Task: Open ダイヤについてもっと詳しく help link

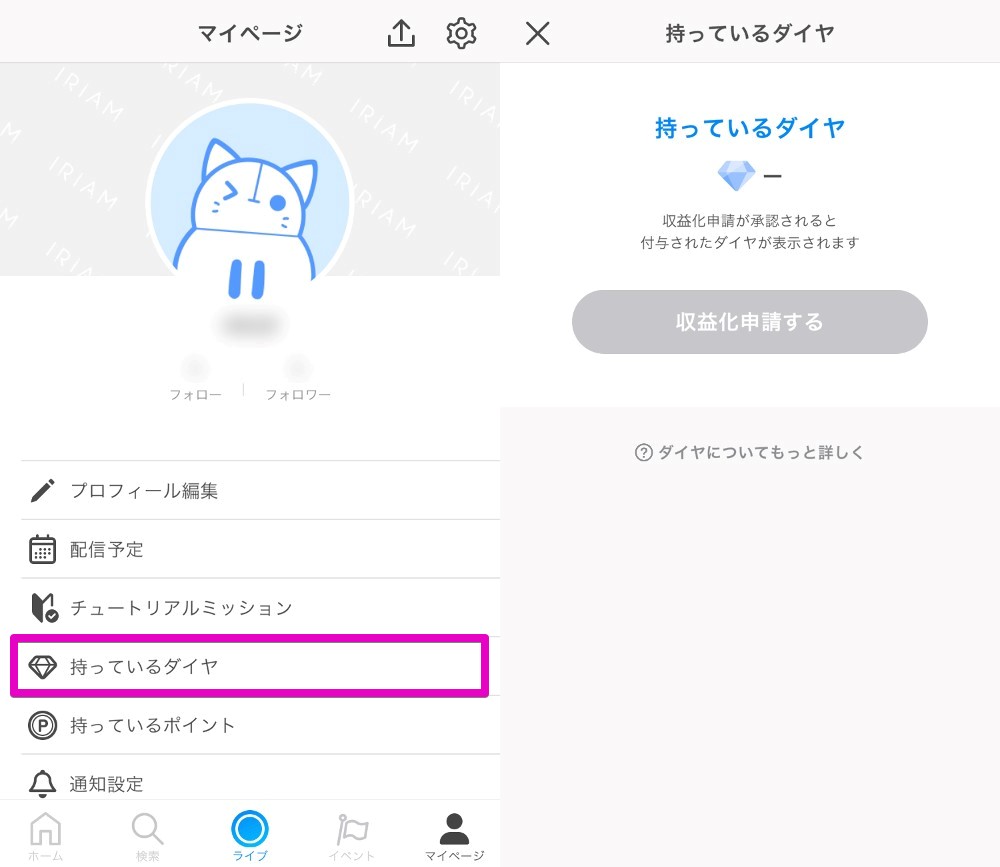Action: coord(749,453)
